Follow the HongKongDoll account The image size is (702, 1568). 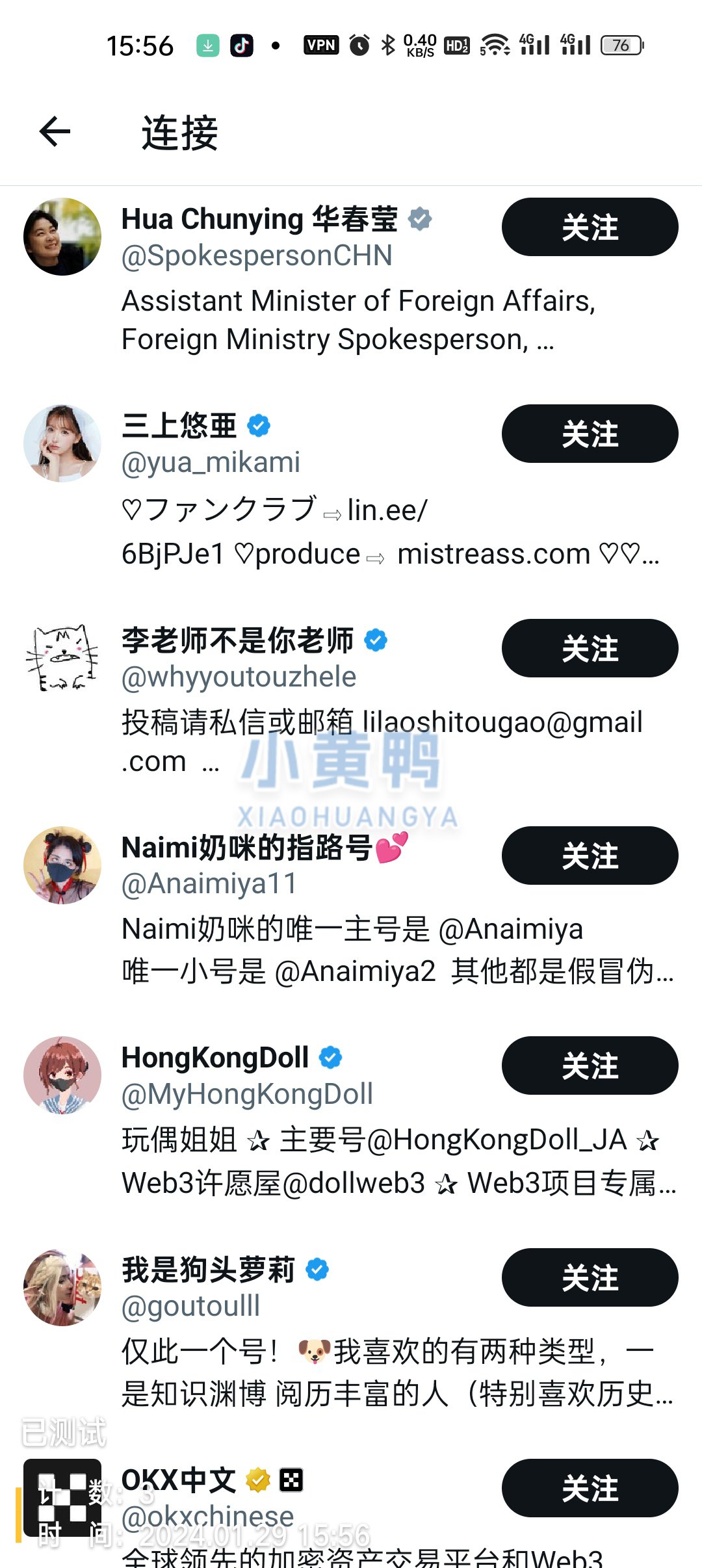pyautogui.click(x=589, y=1065)
